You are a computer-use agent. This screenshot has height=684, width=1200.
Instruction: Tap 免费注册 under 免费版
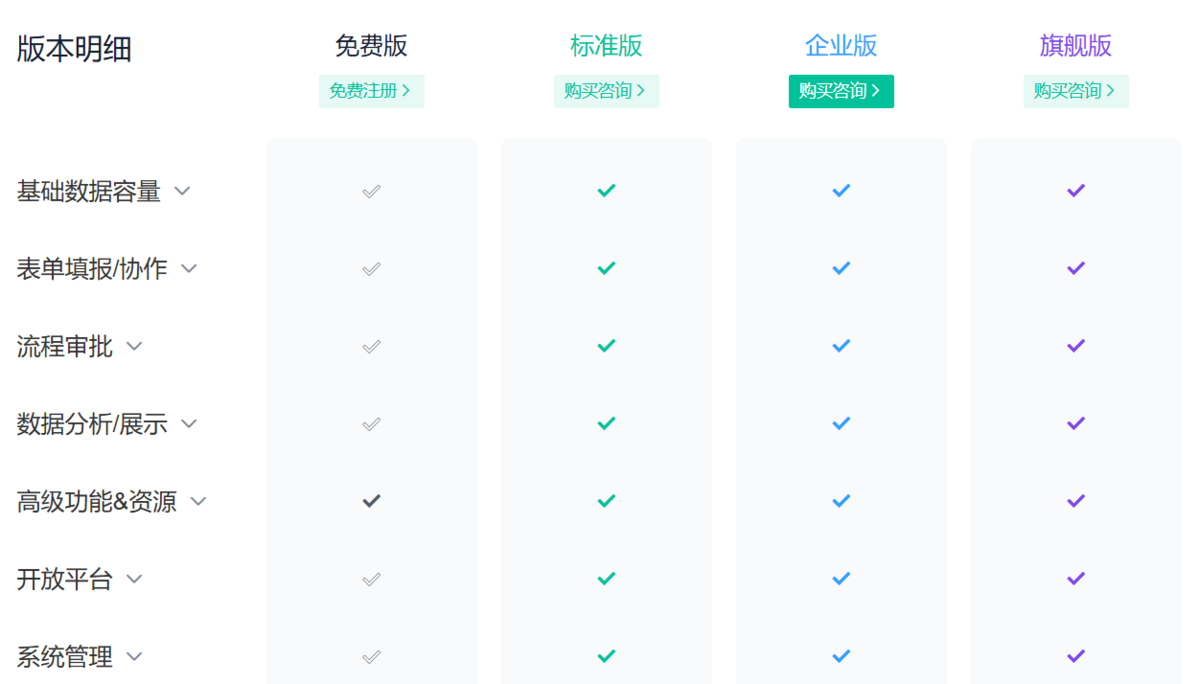371,91
